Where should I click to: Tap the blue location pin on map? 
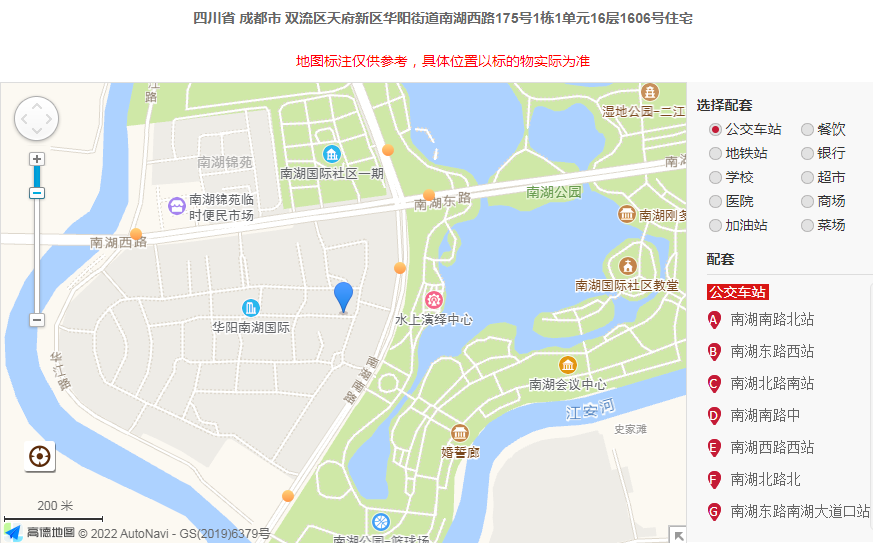tap(343, 297)
